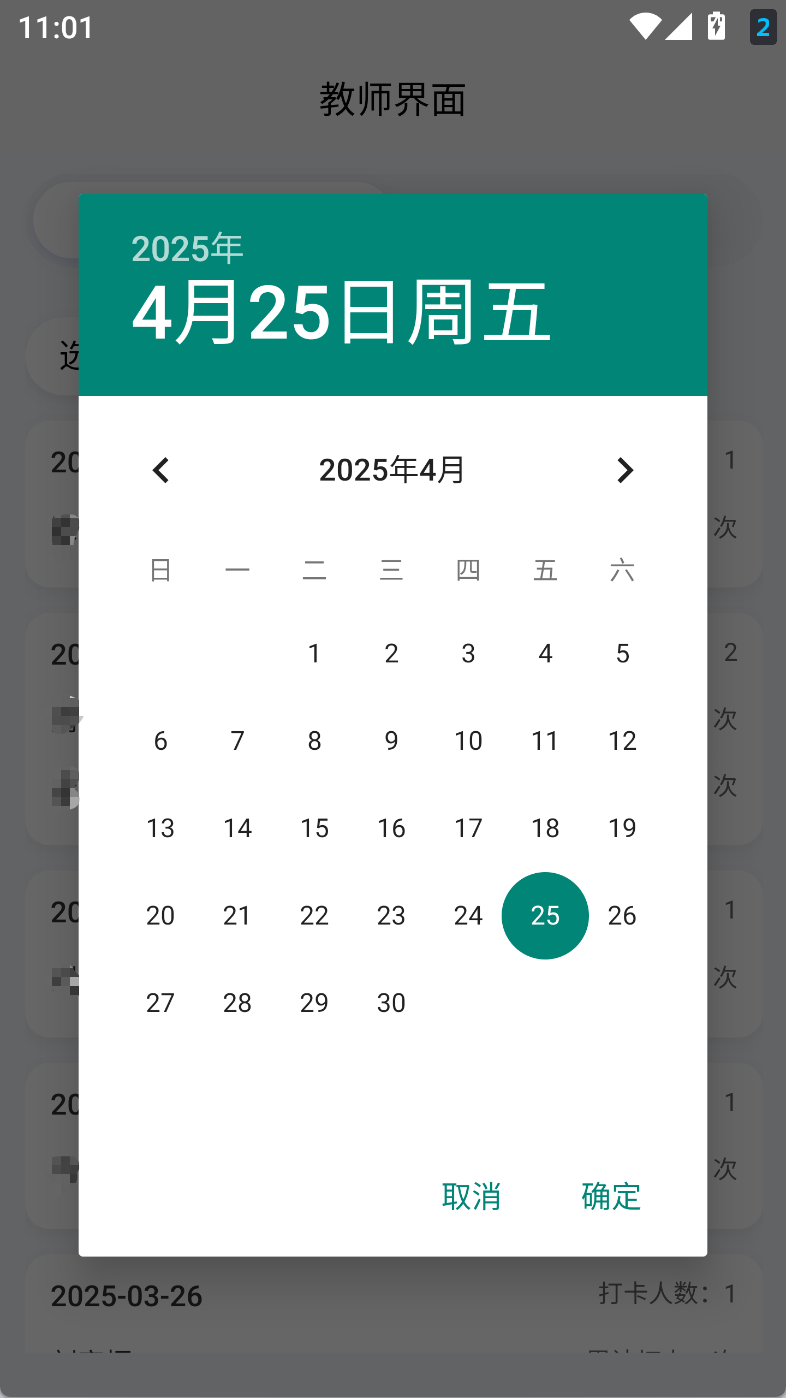Choose Saturday the 26th
Image resolution: width=786 pixels, height=1398 pixels.
622,916
